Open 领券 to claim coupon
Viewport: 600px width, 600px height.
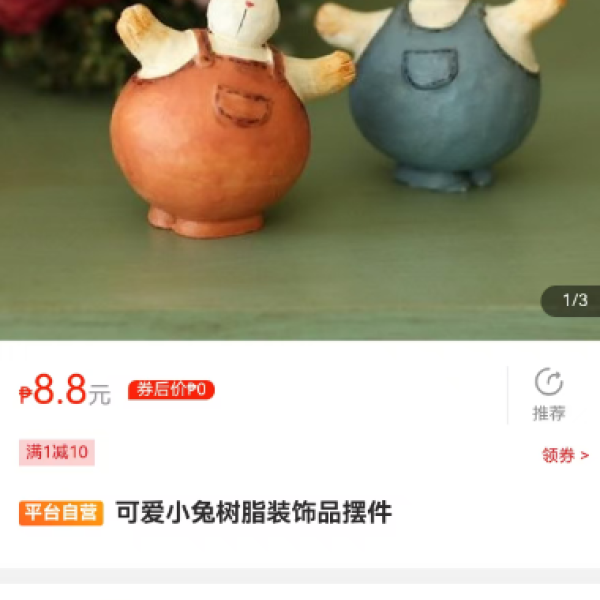pyautogui.click(x=565, y=455)
